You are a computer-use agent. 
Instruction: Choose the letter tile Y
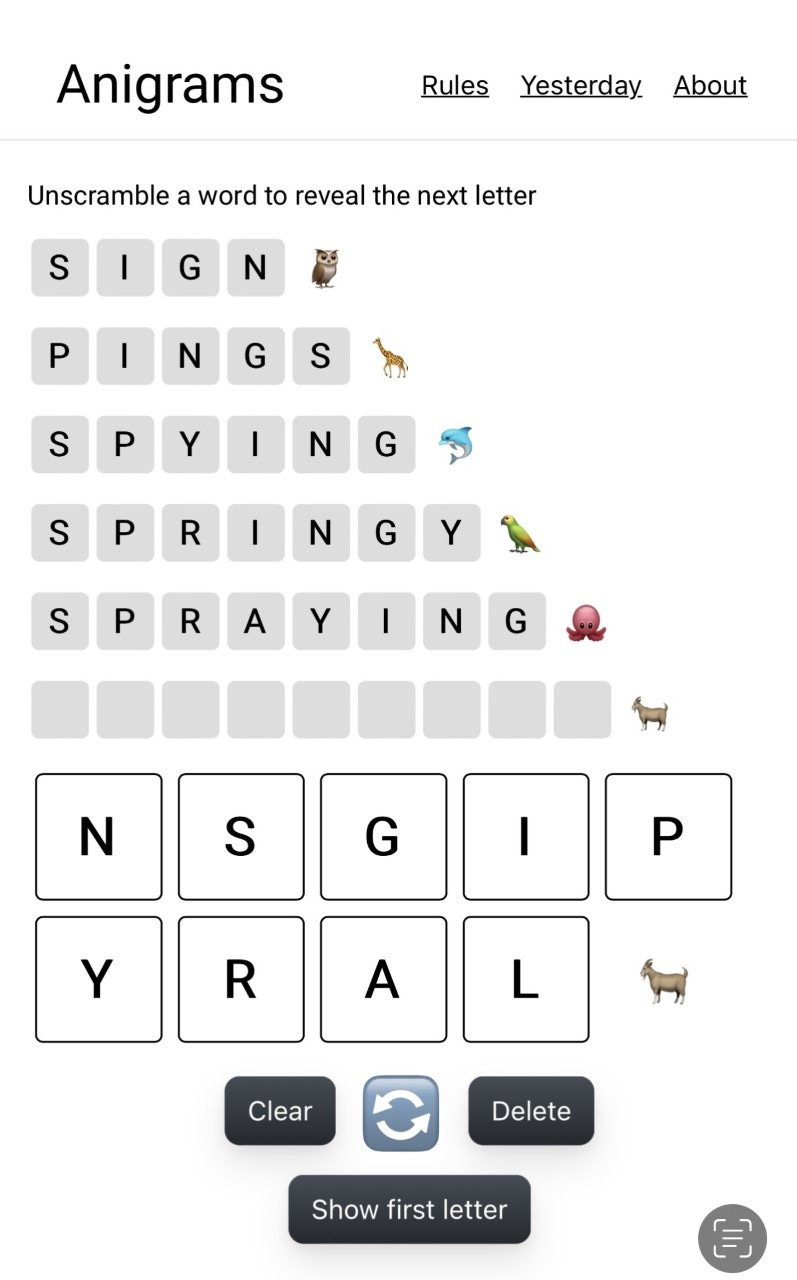click(x=98, y=979)
